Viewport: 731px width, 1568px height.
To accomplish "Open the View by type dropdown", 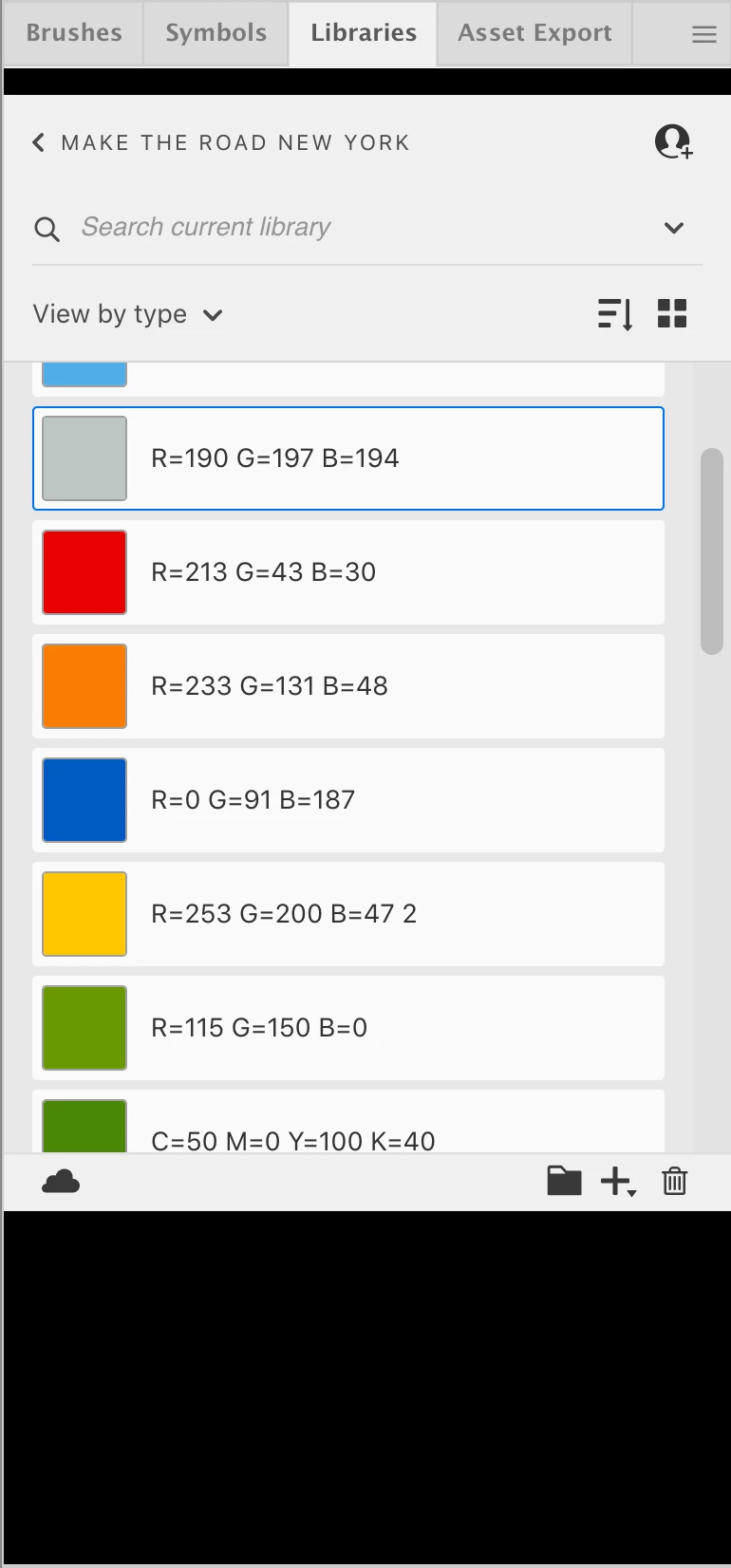I will point(128,314).
